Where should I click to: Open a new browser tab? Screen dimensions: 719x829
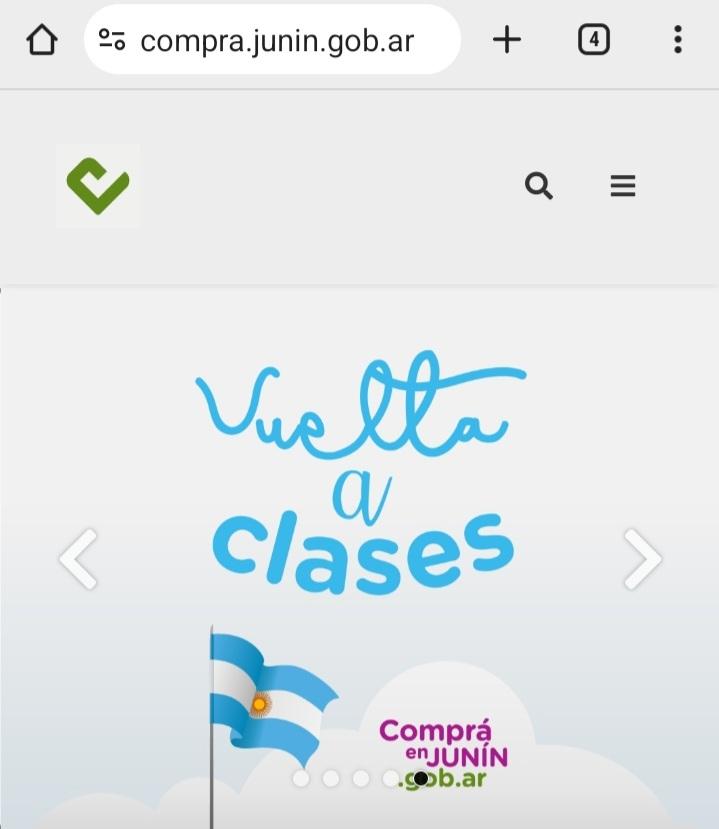[507, 40]
